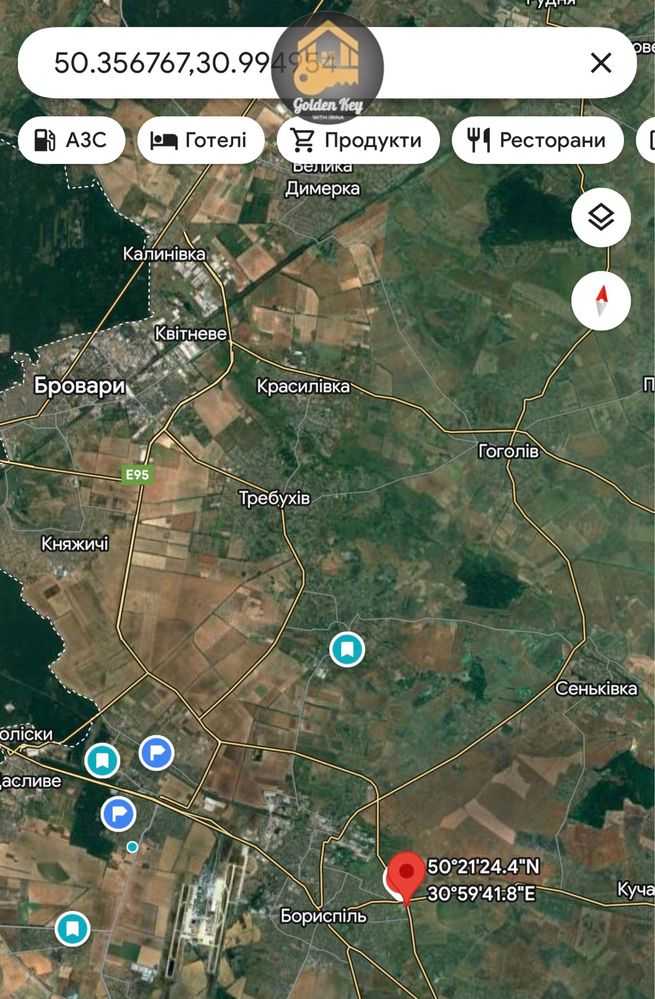Open the saved place marker below Требухів
The width and height of the screenshot is (655, 999).
[x=347, y=650]
